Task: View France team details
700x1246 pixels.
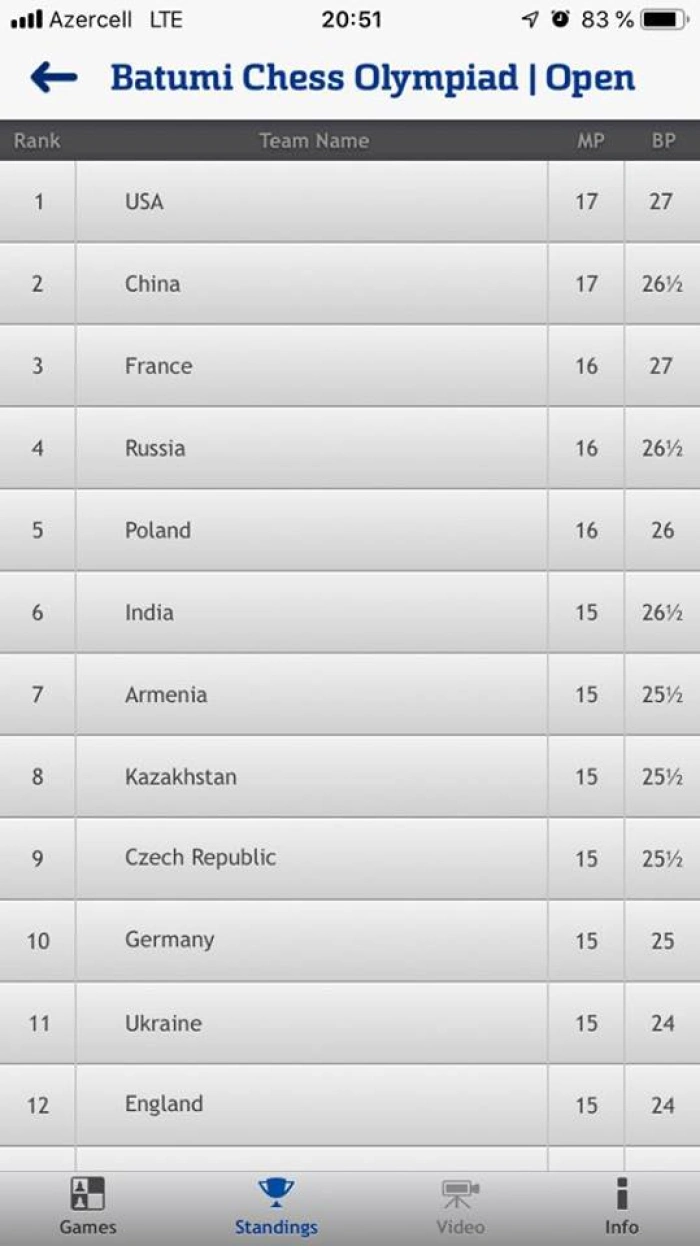Action: pyautogui.click(x=310, y=366)
